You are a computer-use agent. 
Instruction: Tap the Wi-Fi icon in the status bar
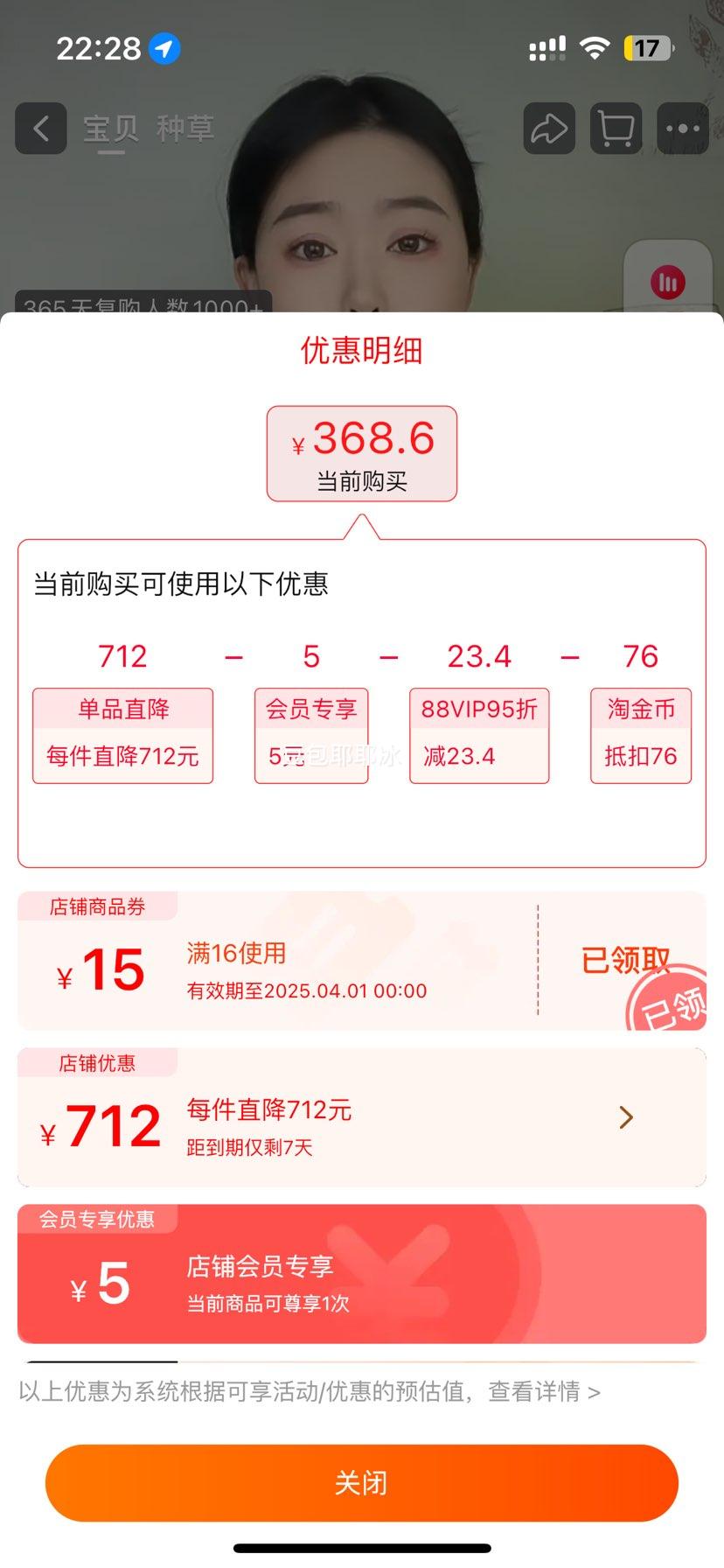pos(594,48)
